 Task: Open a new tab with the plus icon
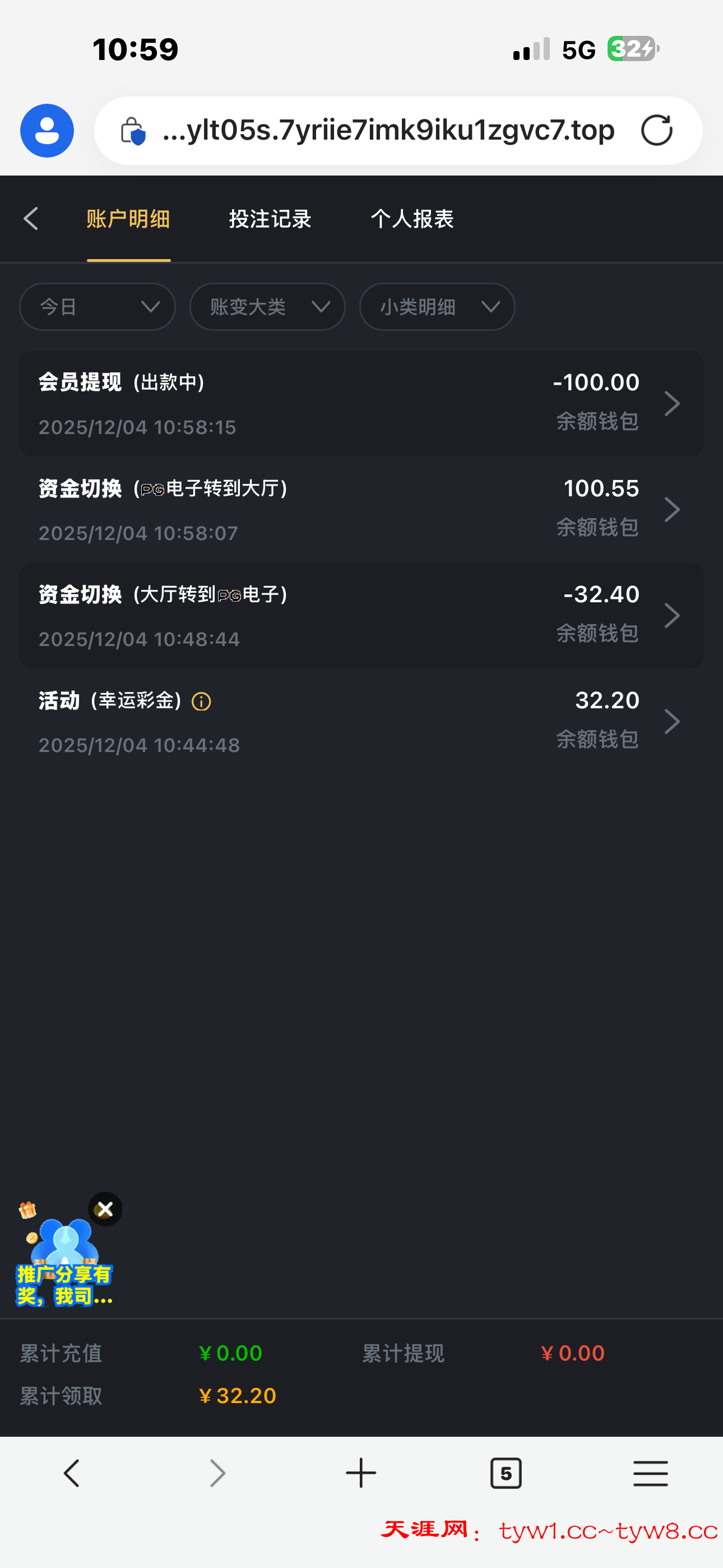(361, 1473)
